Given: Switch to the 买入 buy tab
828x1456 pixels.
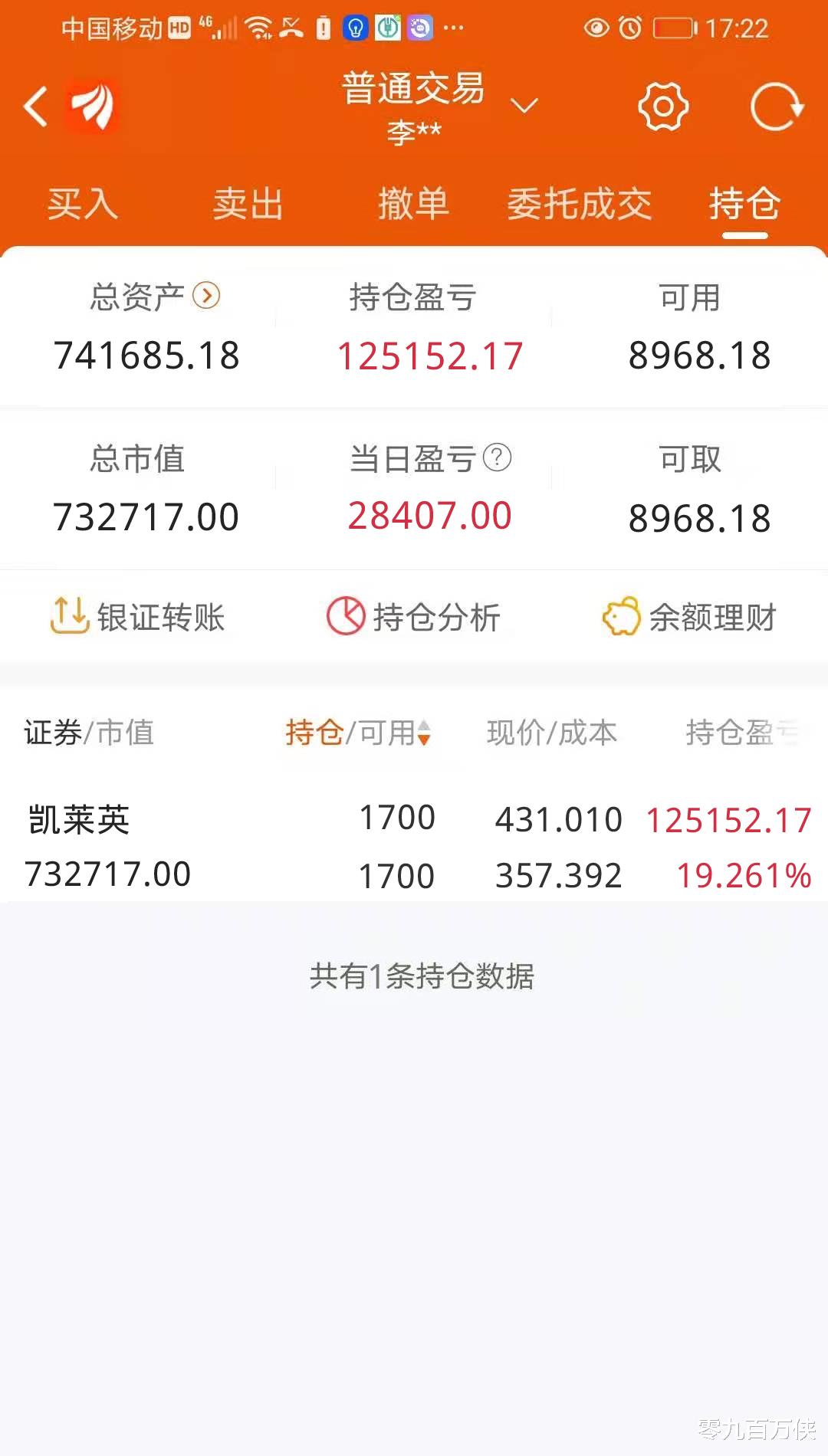Looking at the screenshot, I should point(82,205).
